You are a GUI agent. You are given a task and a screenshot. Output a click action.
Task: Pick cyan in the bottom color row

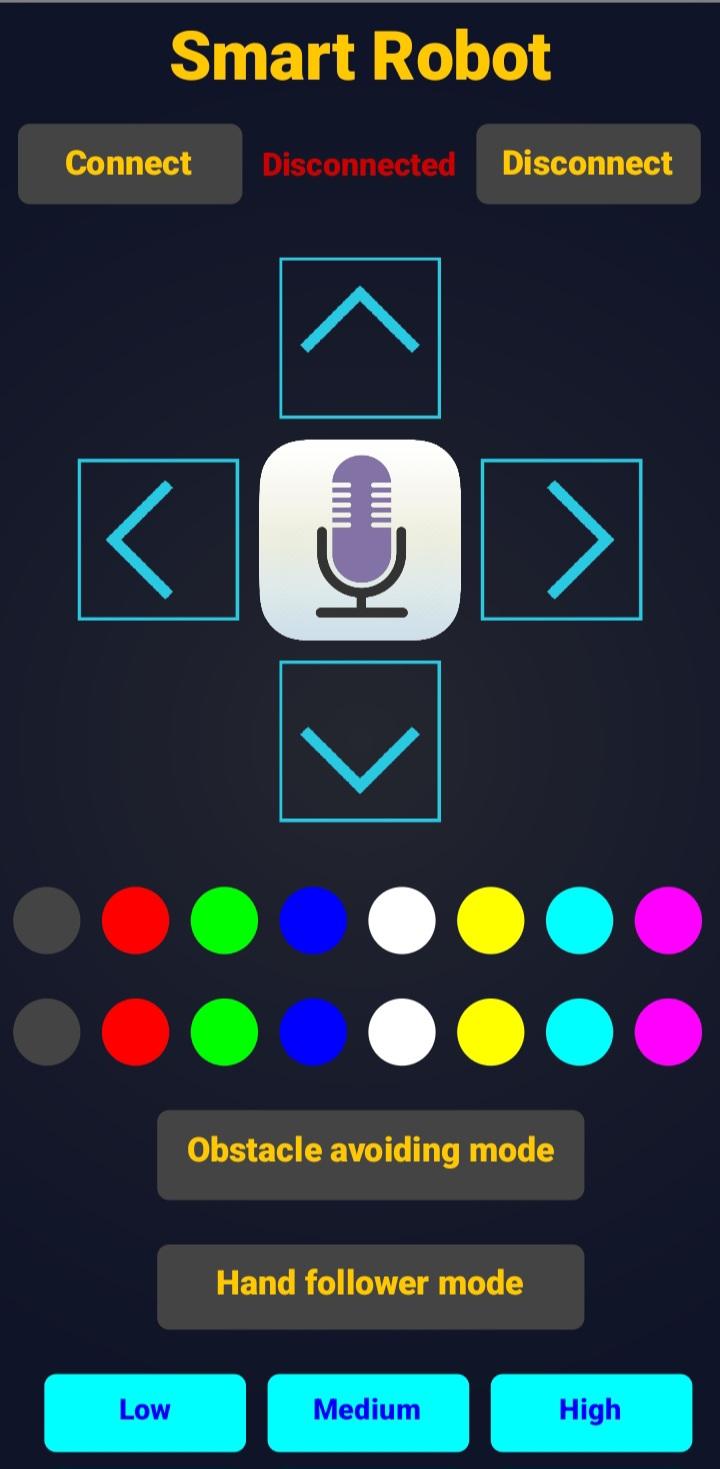[x=579, y=1031]
